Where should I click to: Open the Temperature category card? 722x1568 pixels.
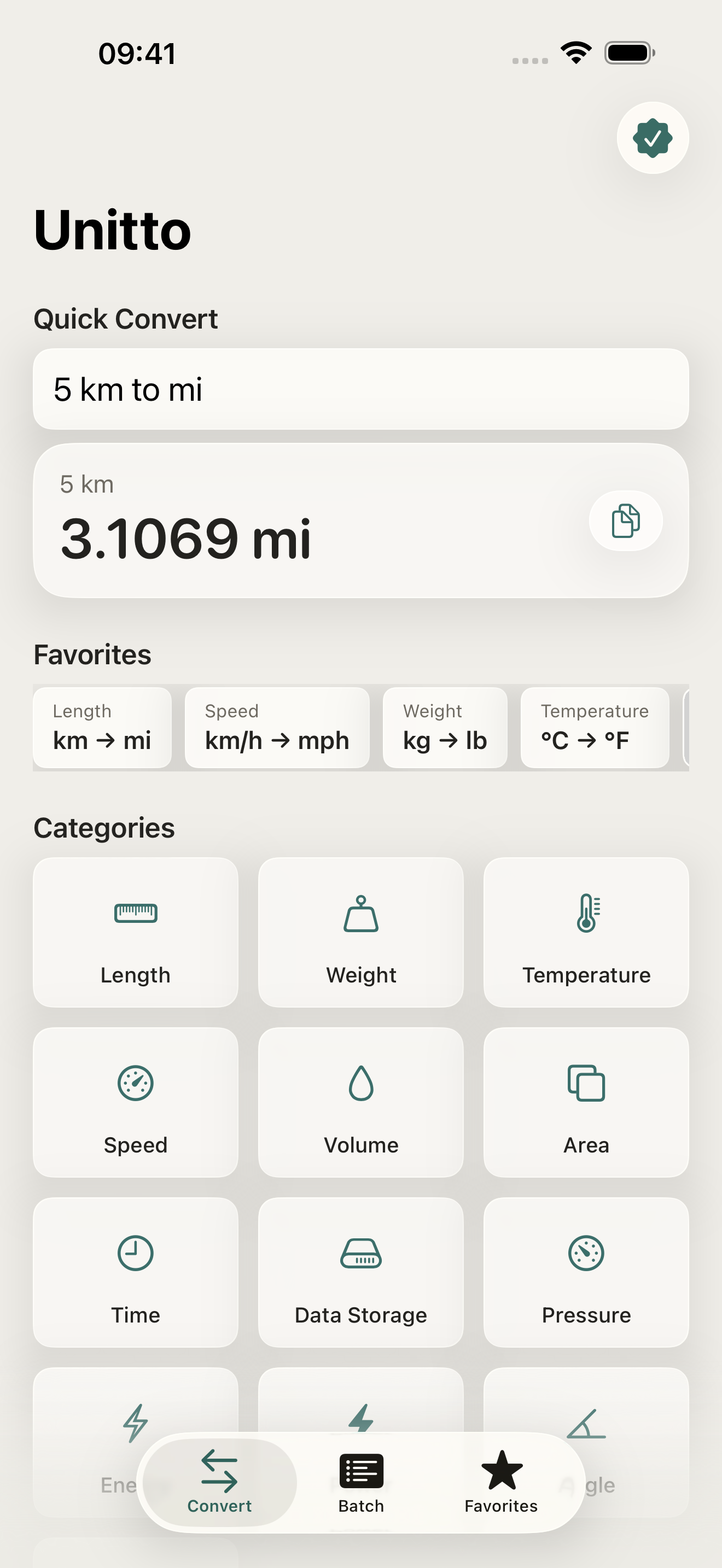(x=586, y=932)
